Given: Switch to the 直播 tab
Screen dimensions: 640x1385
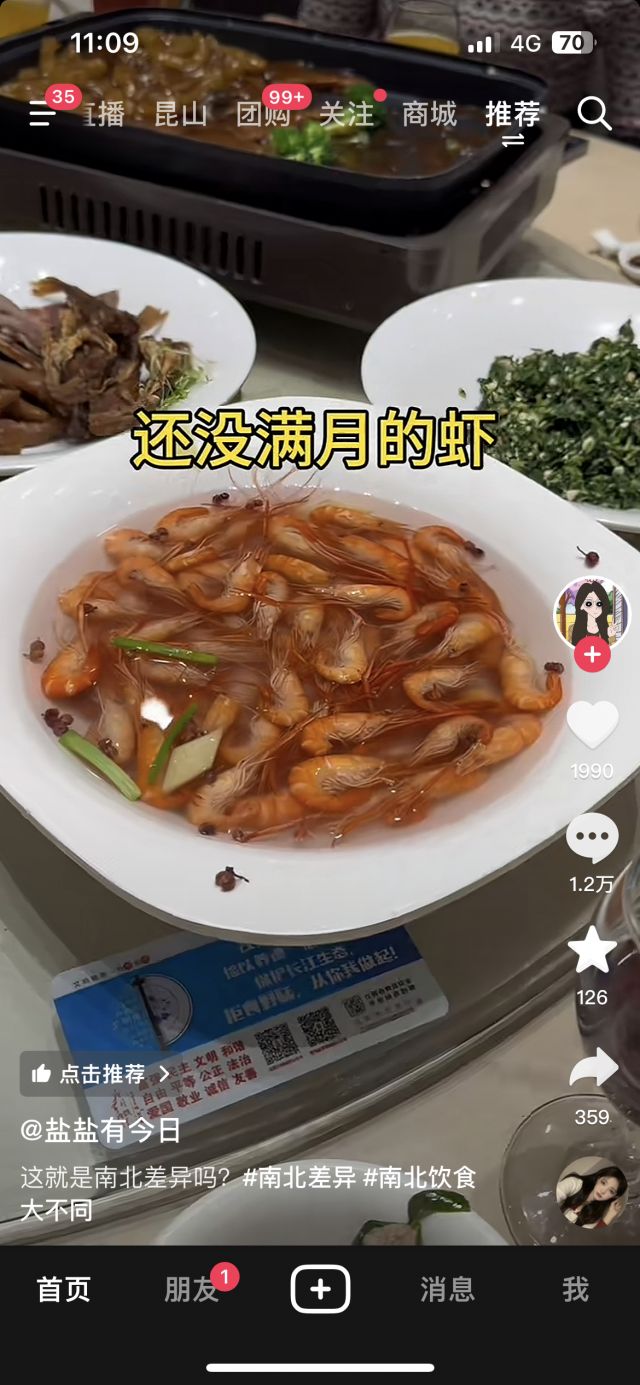Looking at the screenshot, I should [103, 114].
